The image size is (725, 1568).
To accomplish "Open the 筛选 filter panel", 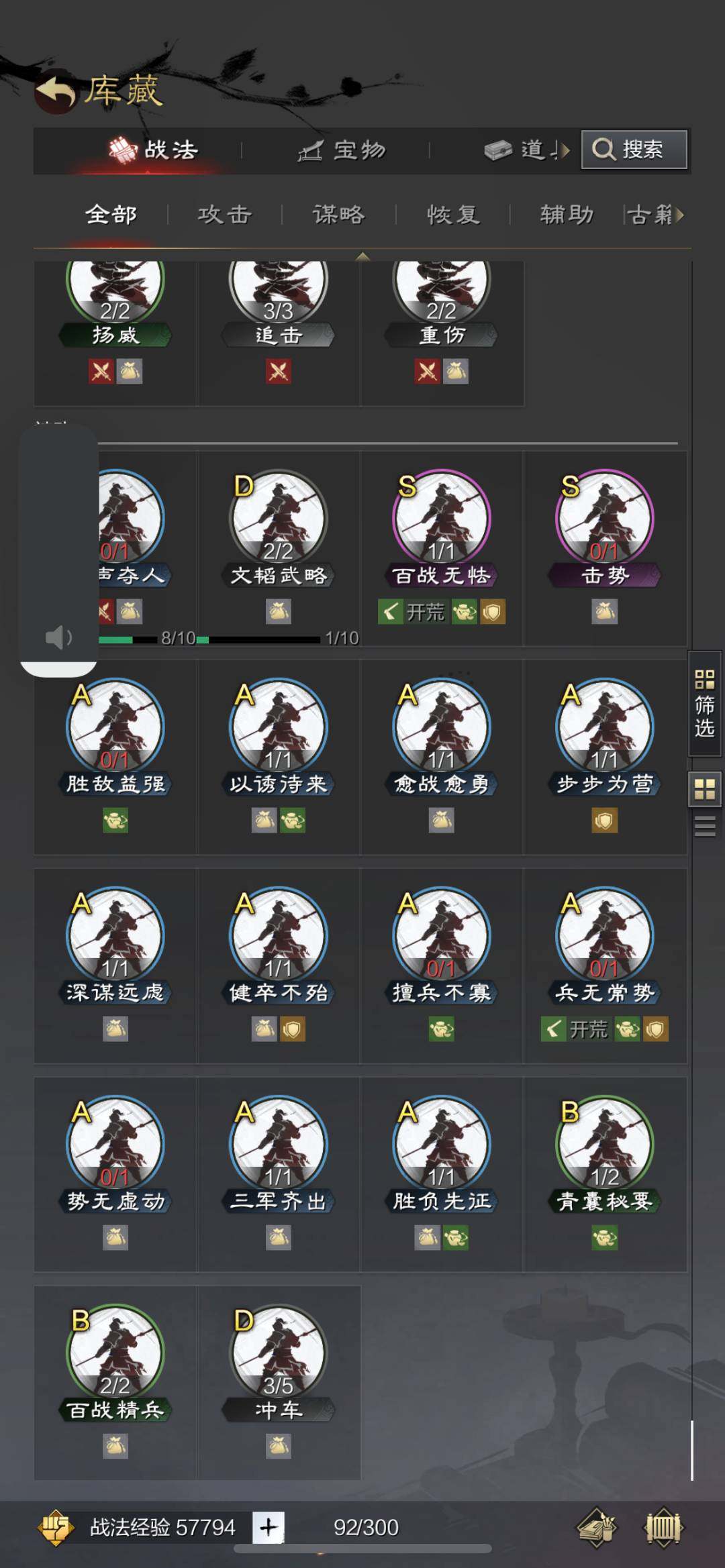I will tap(705, 704).
